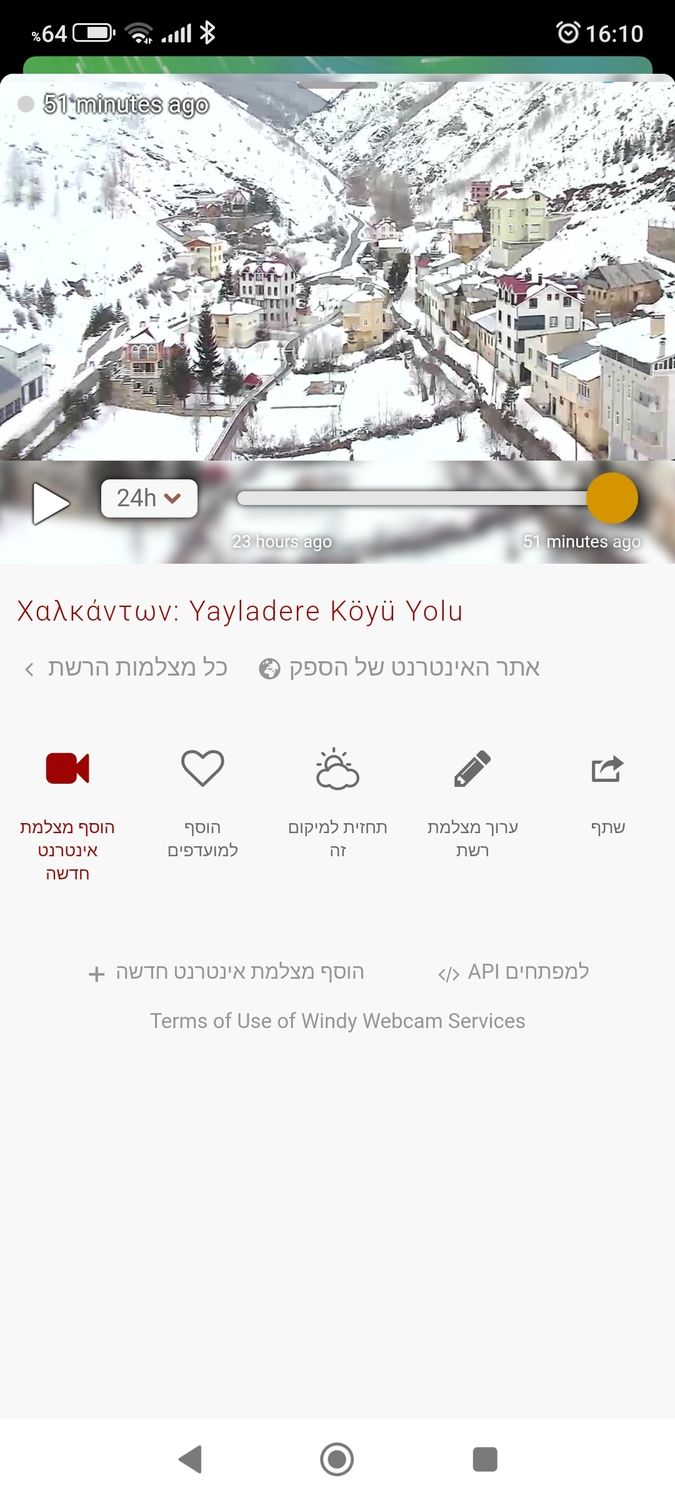Image resolution: width=675 pixels, height=1500 pixels.
Task: Visit provider website (אתר האינטרנט של הספק)
Action: pyautogui.click(x=400, y=668)
